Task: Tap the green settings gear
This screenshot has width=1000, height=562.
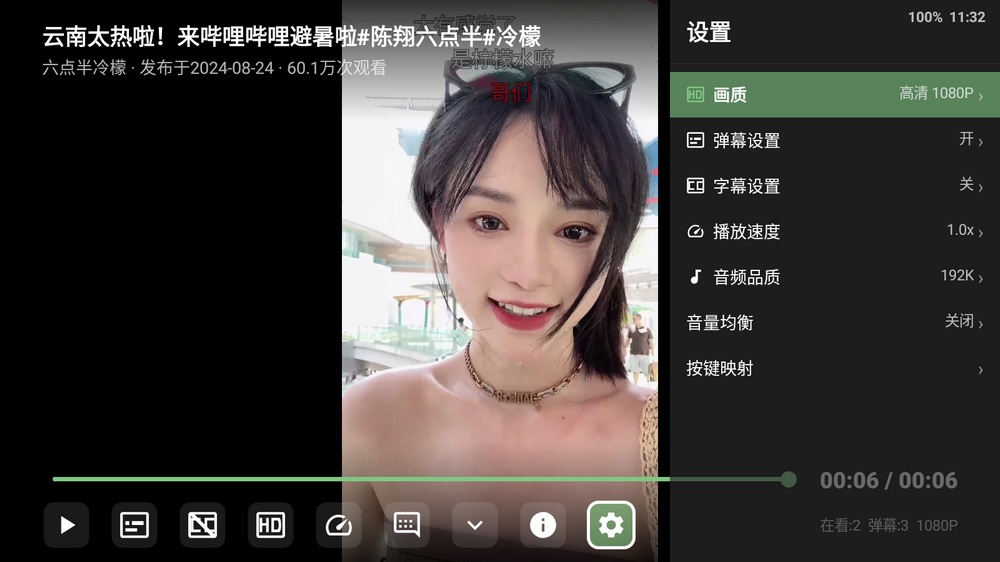Action: (611, 525)
